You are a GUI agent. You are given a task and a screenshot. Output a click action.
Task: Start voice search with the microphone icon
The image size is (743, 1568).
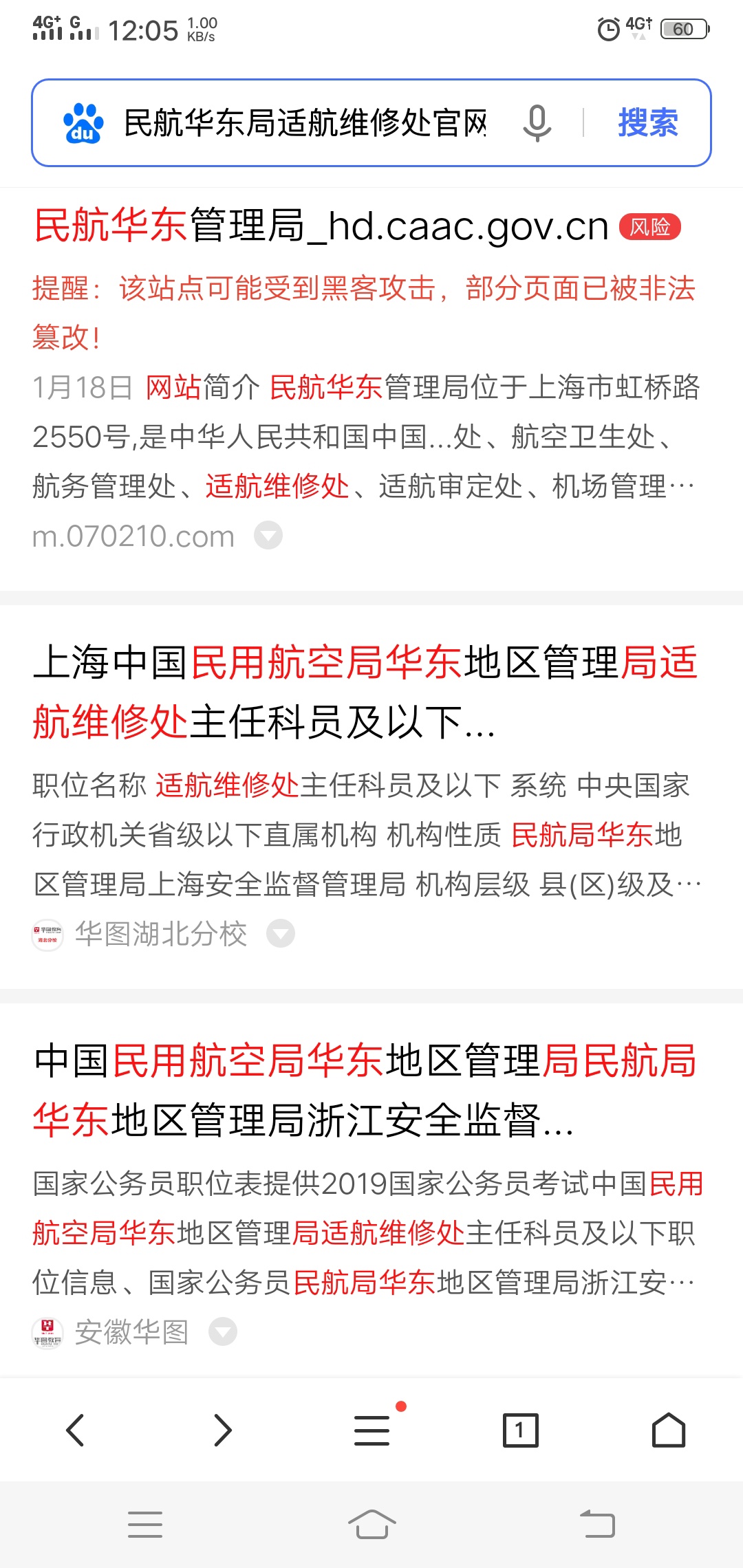tap(537, 123)
